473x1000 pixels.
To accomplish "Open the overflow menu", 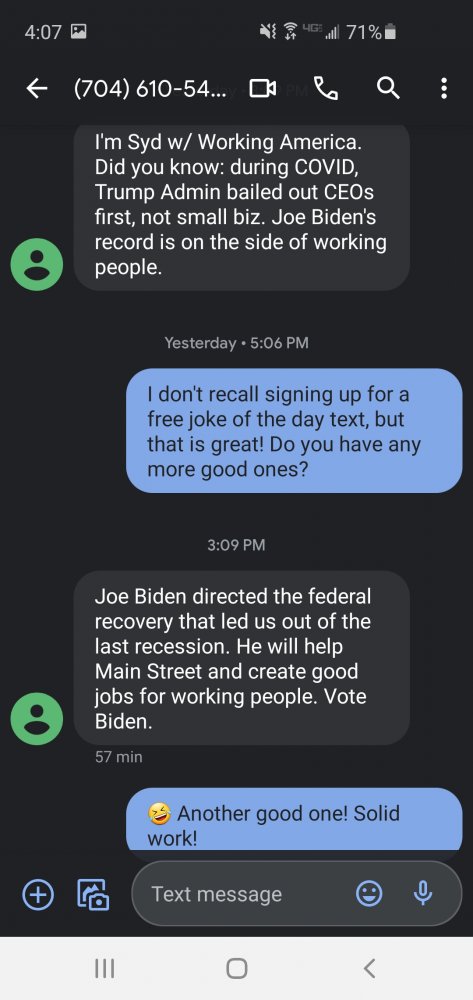I will (444, 89).
